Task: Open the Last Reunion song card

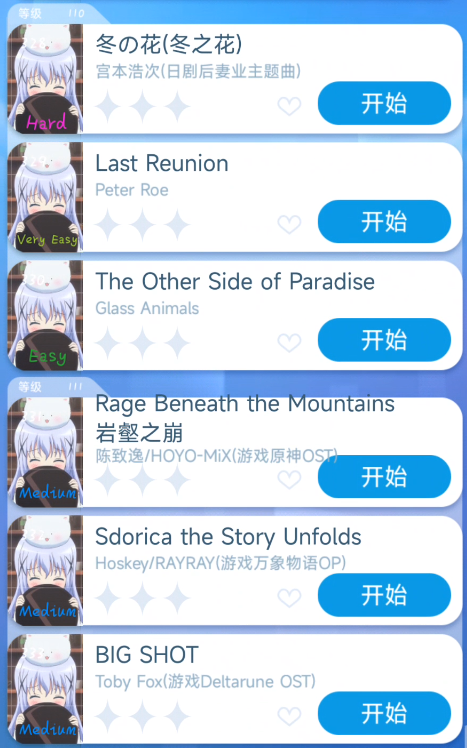Action: coord(235,197)
